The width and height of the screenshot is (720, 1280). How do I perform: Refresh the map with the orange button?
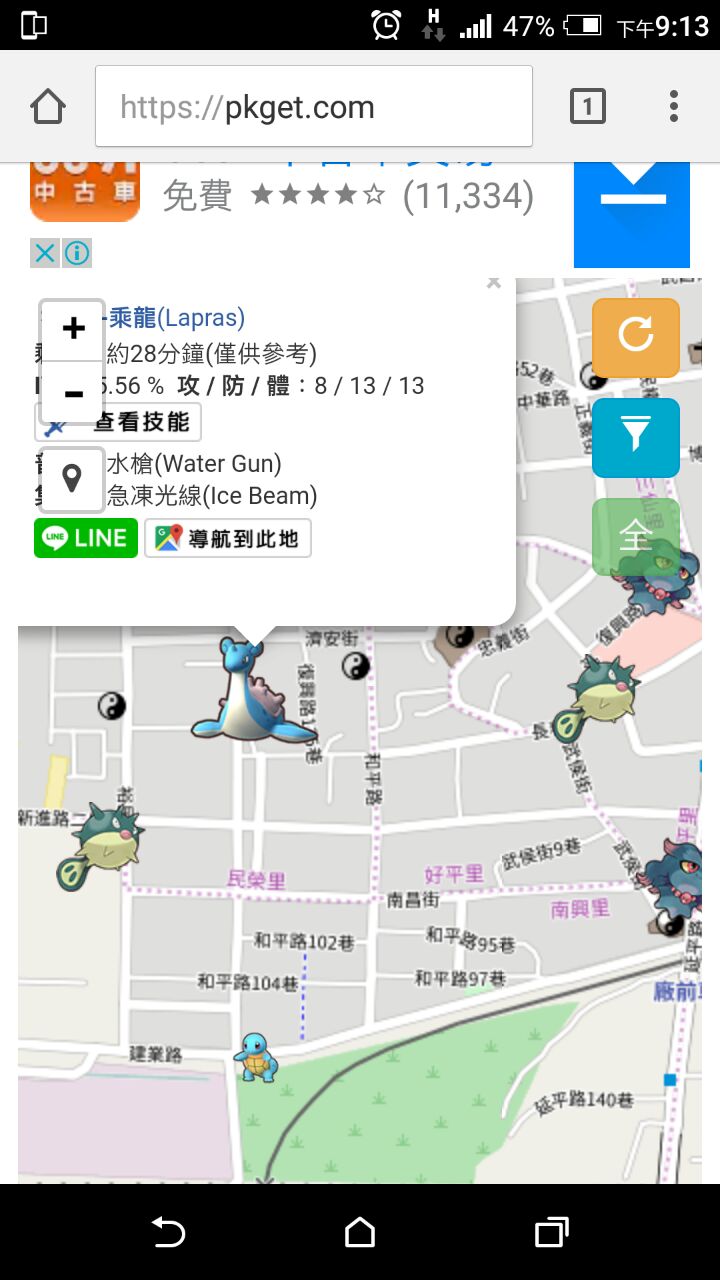coord(635,336)
